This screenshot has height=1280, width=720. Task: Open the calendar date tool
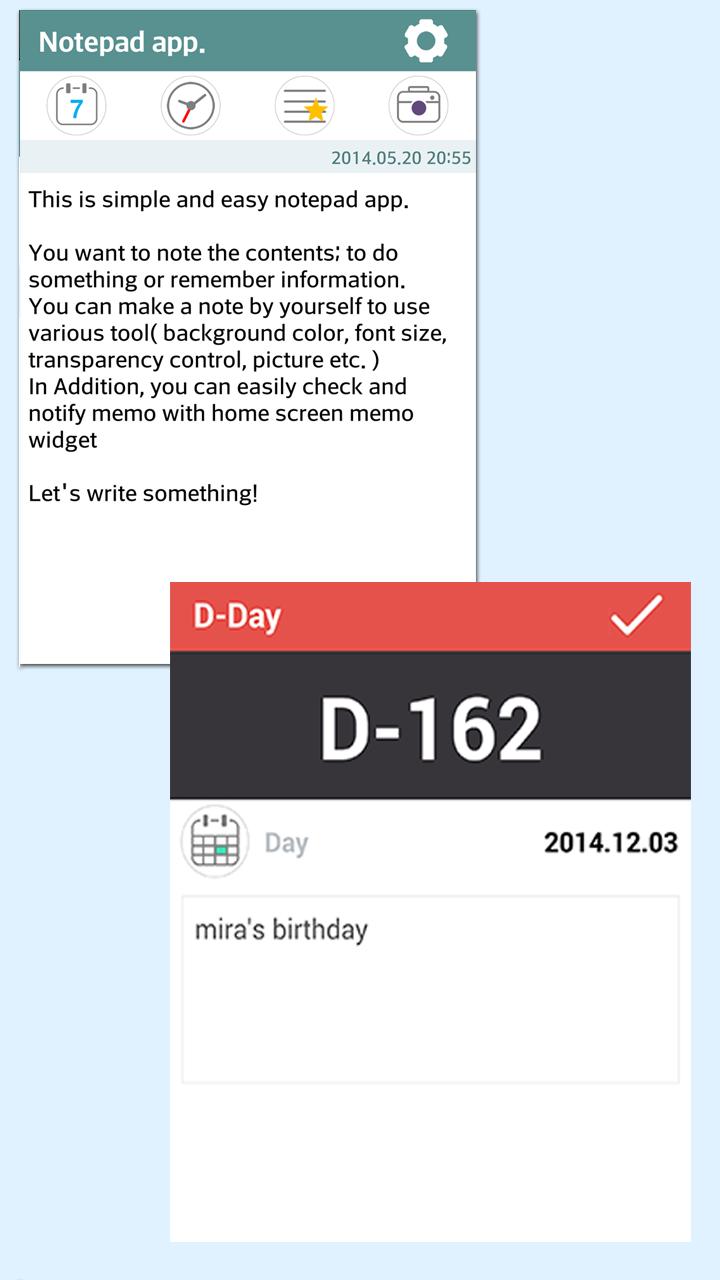pos(76,105)
